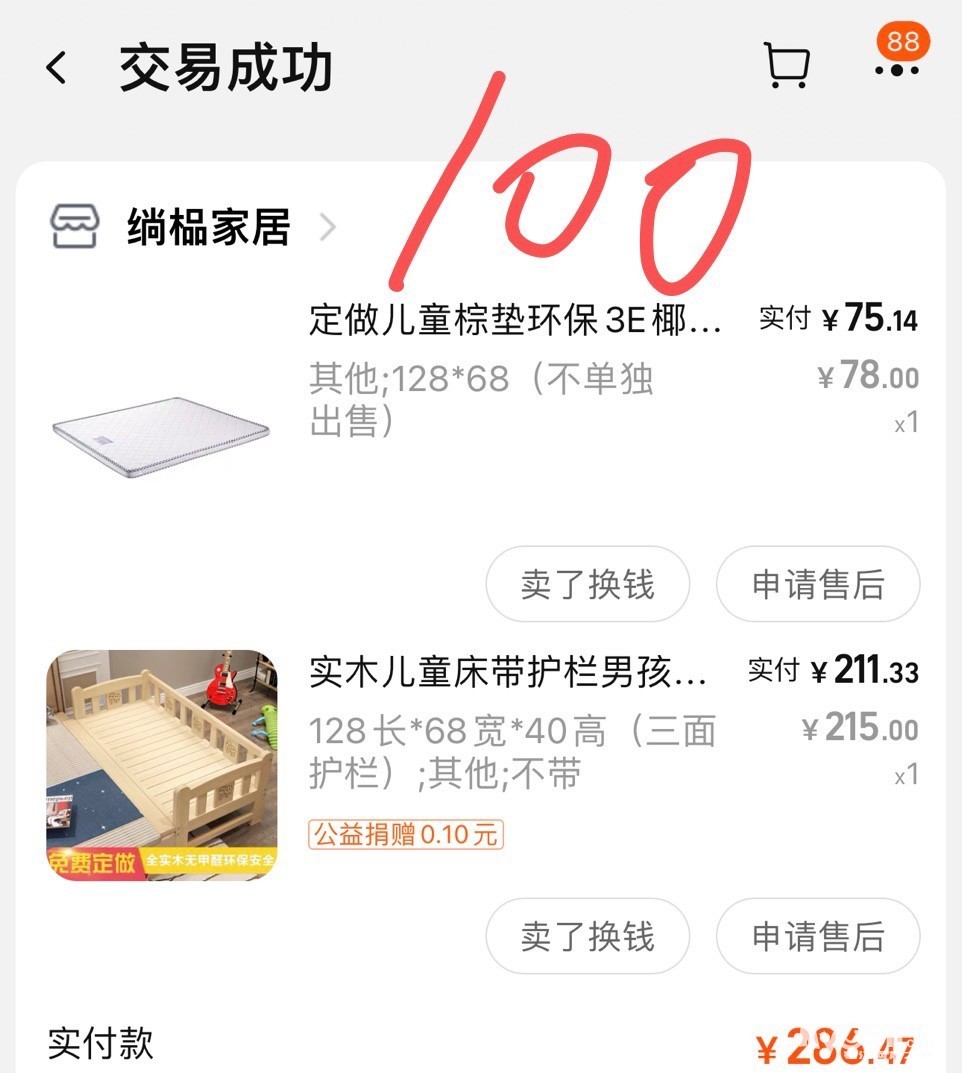Request 申请售后 for the 实木儿童床
Viewport: 962px width, 1073px height.
pos(817,936)
